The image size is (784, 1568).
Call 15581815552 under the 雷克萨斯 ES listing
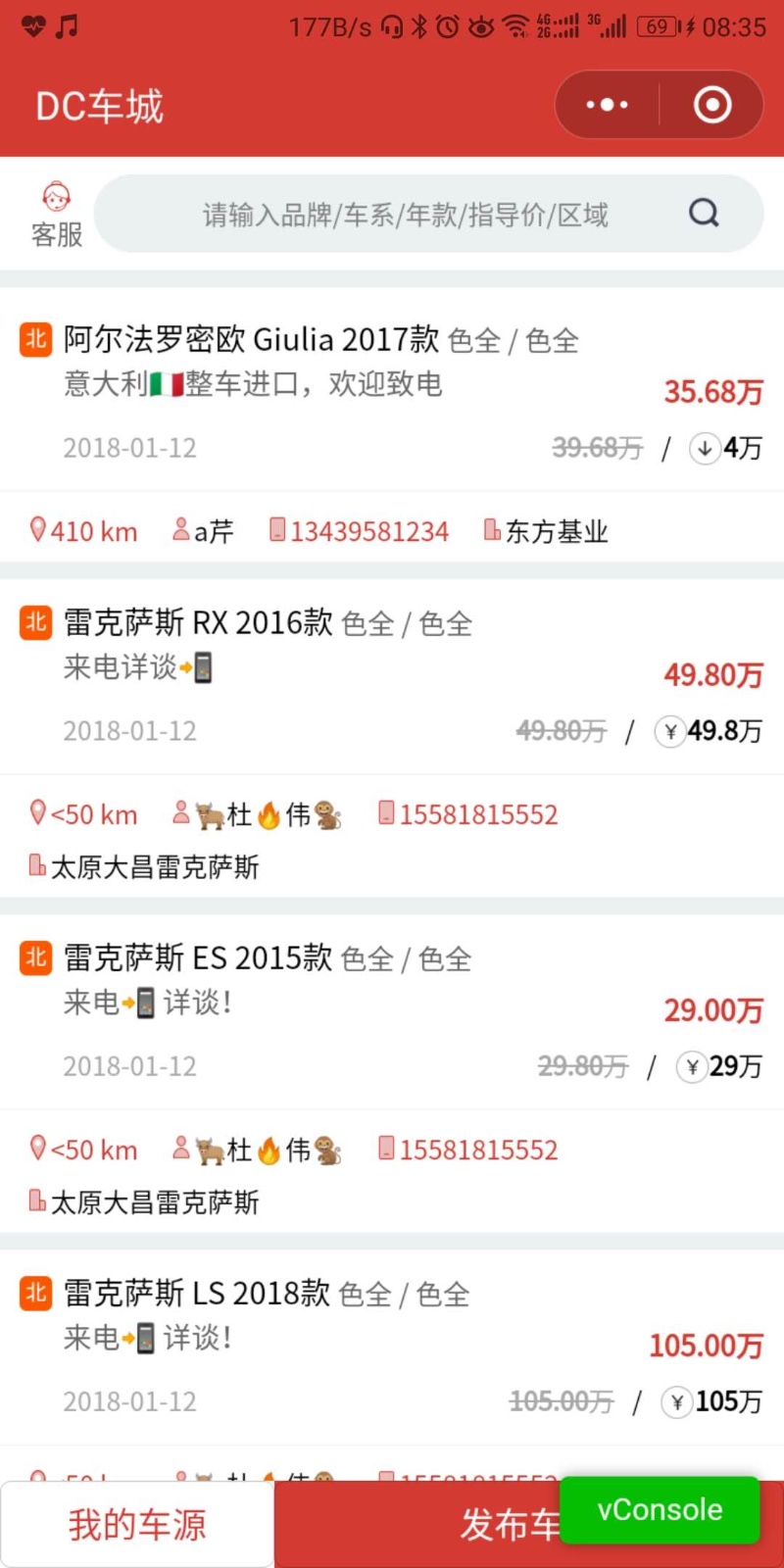(468, 1150)
